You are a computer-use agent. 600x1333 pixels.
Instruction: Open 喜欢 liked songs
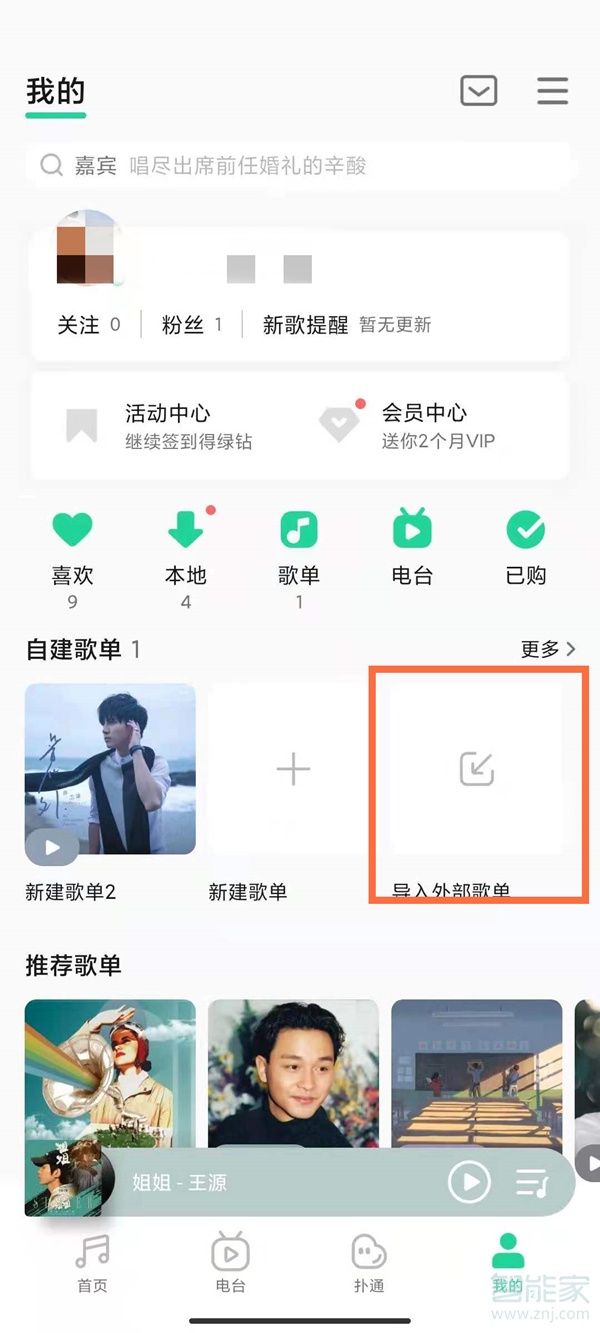tap(72, 548)
